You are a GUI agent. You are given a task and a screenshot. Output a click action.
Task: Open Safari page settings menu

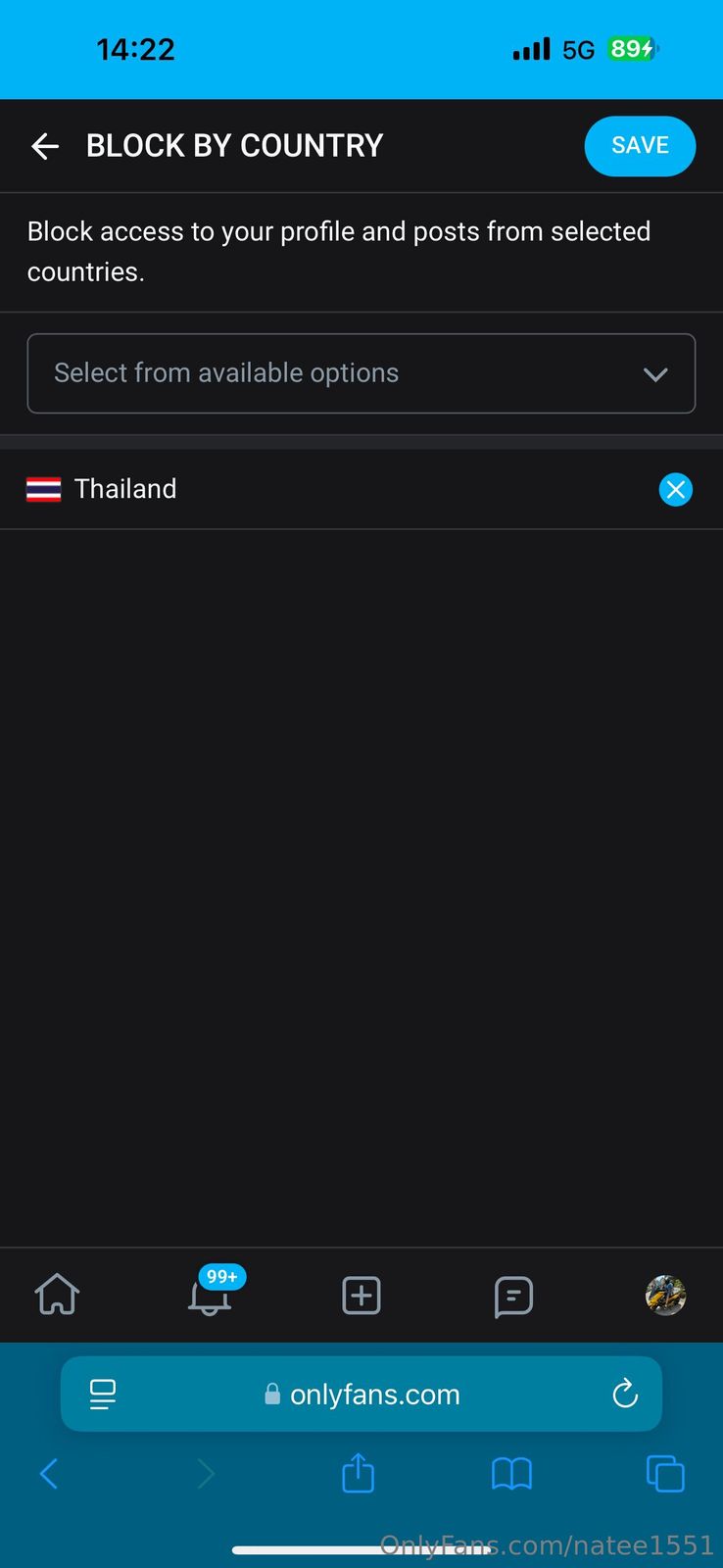(x=103, y=1394)
